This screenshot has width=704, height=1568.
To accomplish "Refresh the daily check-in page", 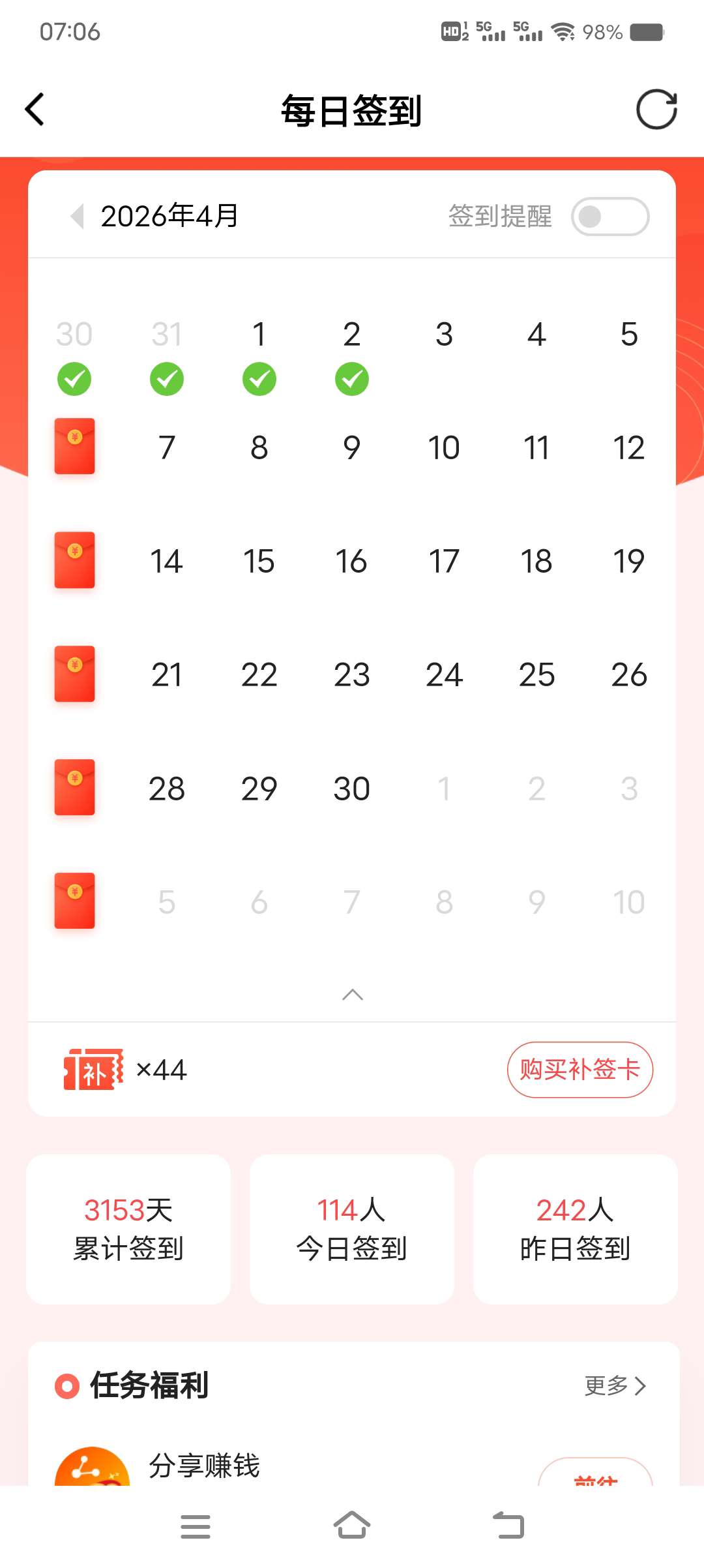I will (656, 110).
